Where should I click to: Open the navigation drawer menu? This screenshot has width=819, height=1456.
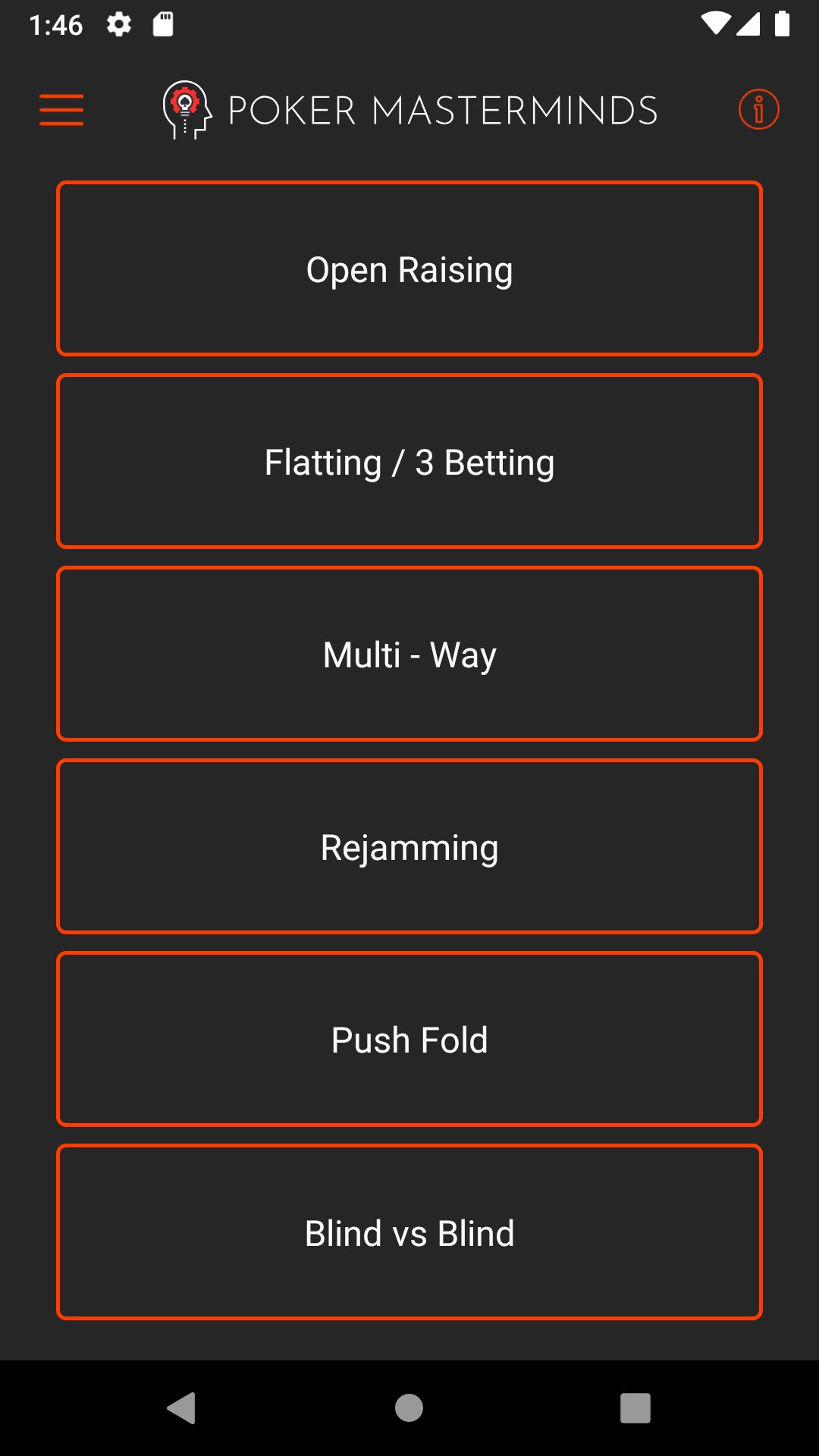tap(61, 109)
